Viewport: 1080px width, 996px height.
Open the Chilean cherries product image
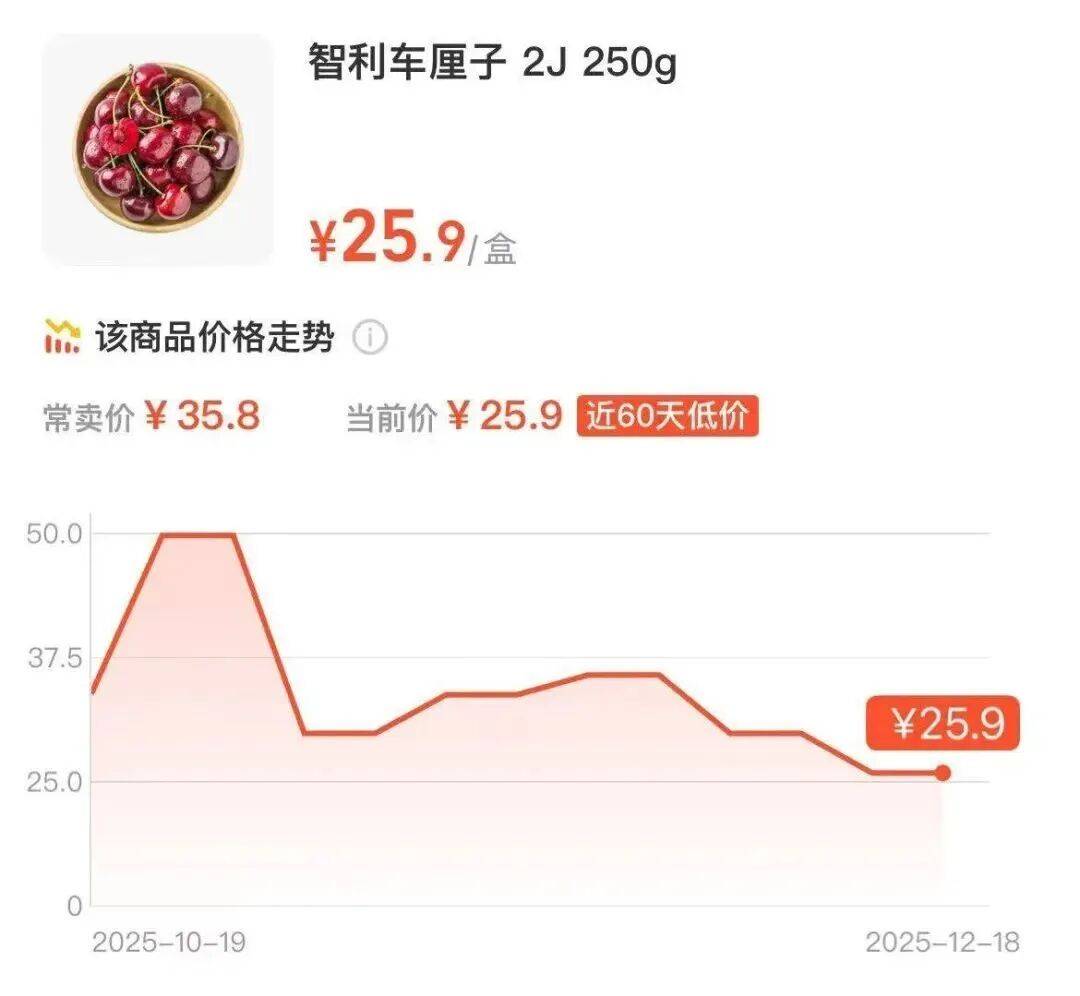tap(158, 149)
